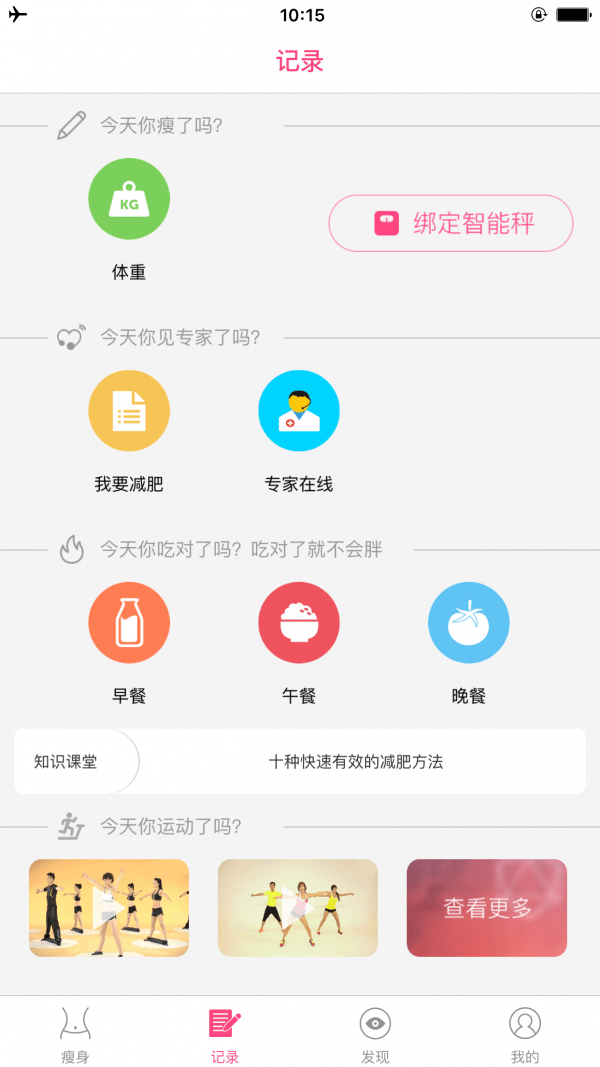Tap 查看更多 to see more workouts
Screen dimensions: 600x1067
(487, 908)
